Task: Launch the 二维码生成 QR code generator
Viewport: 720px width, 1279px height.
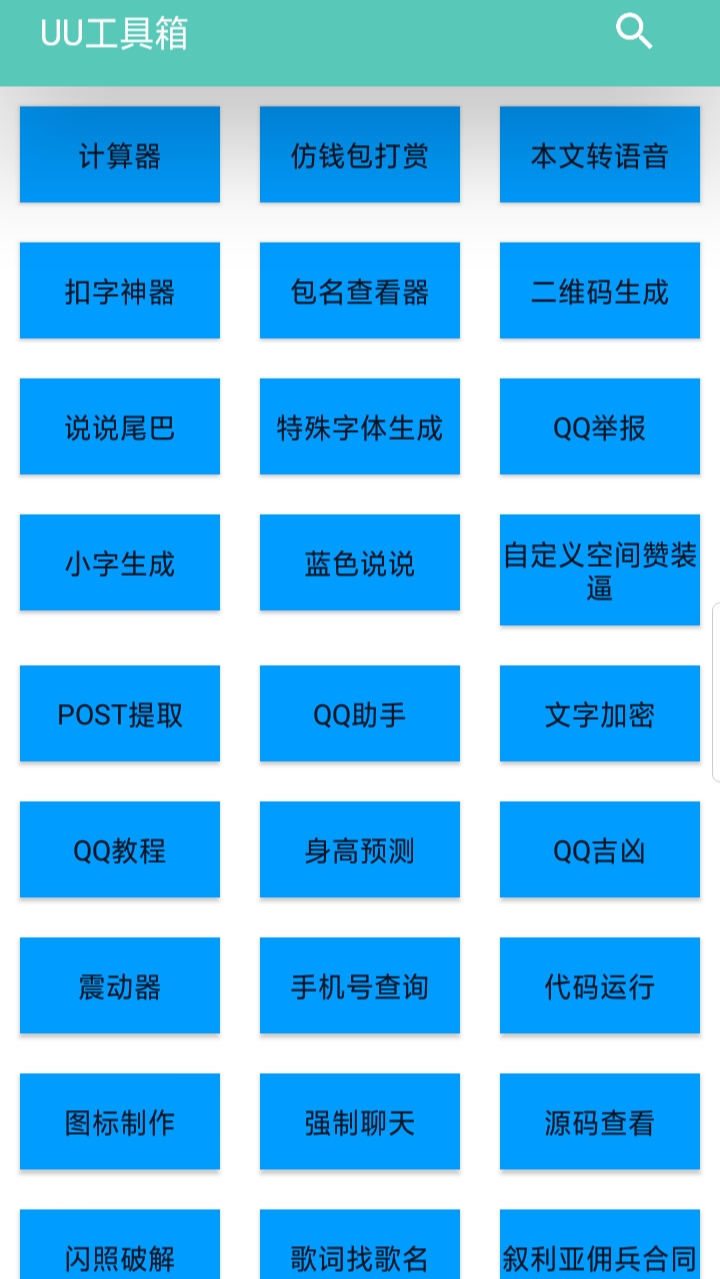Action: tap(599, 291)
